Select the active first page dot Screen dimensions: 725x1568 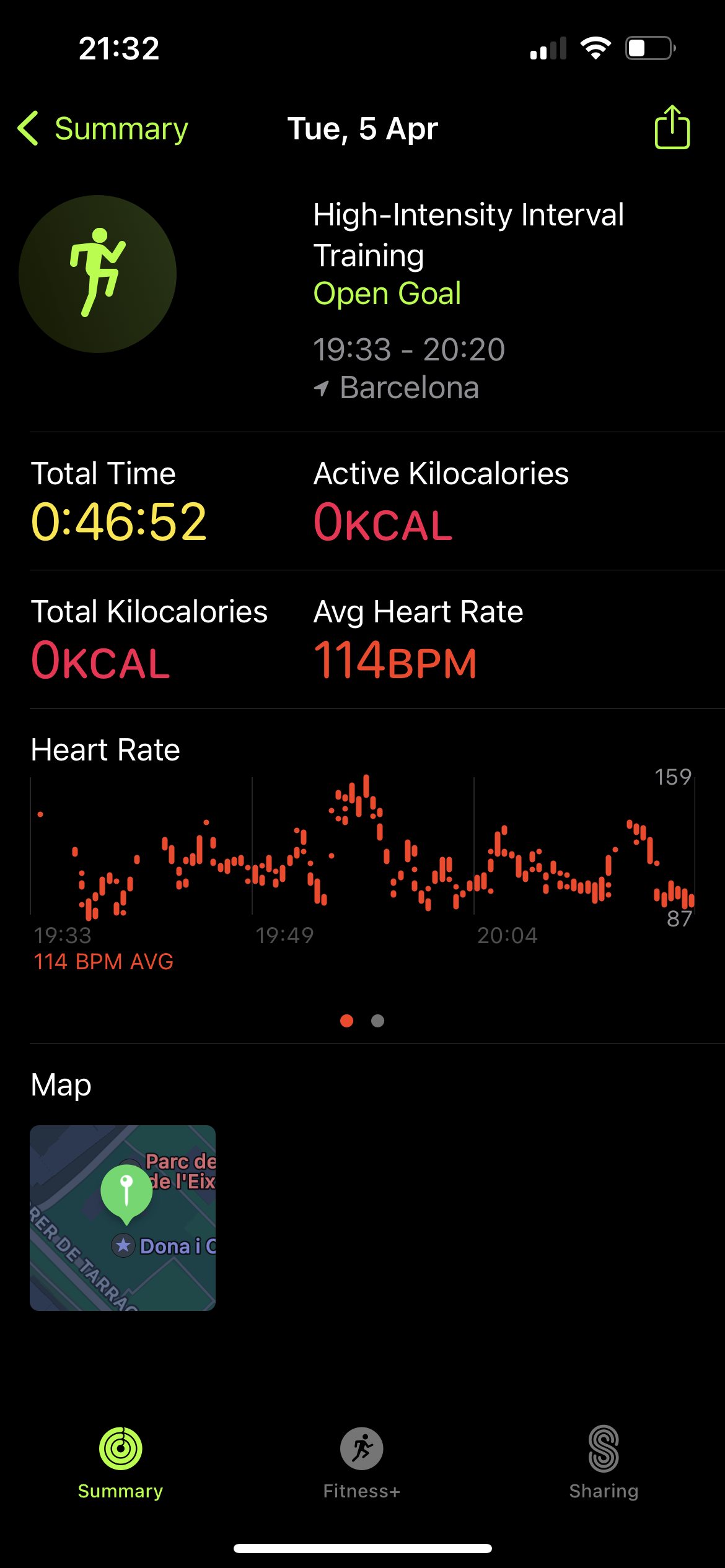pyautogui.click(x=348, y=1022)
